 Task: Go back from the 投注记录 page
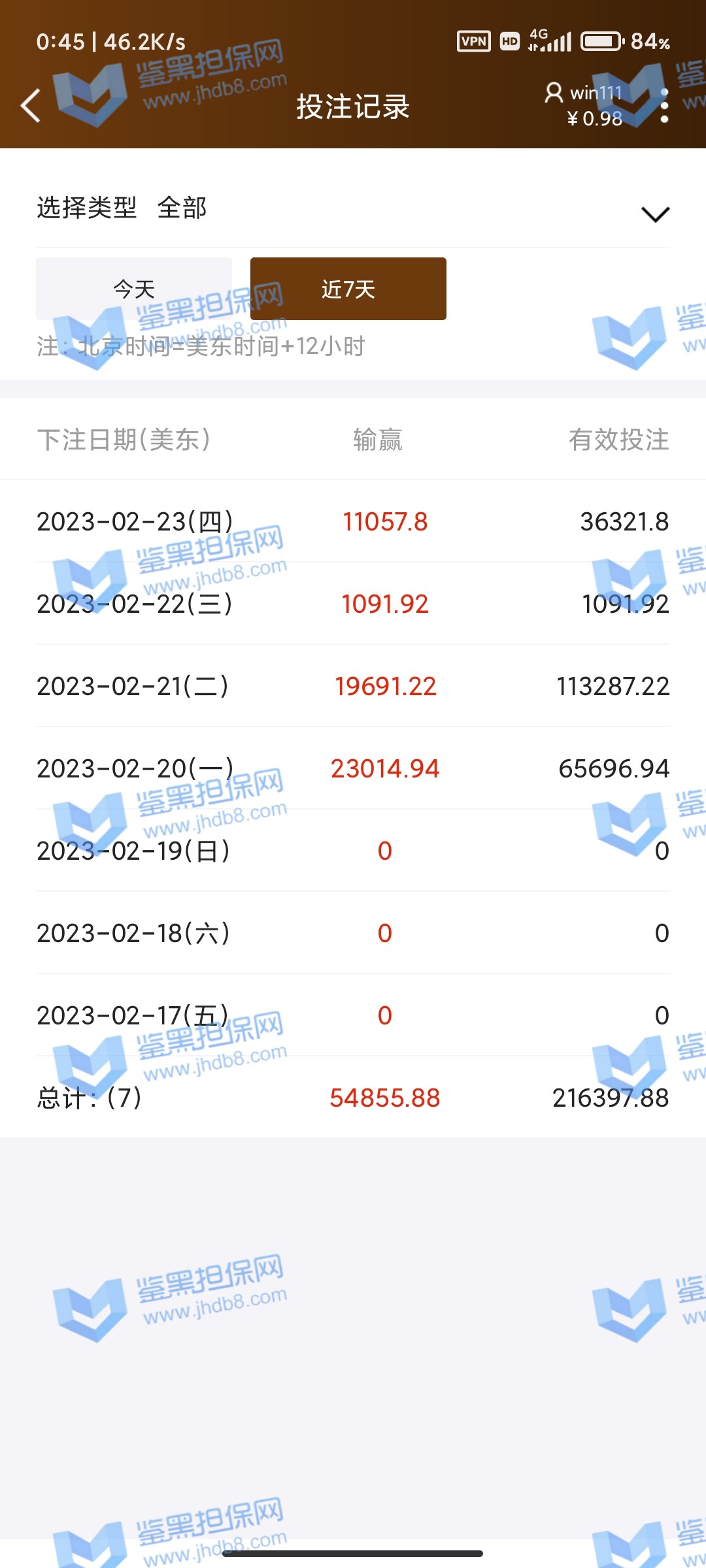click(x=31, y=106)
